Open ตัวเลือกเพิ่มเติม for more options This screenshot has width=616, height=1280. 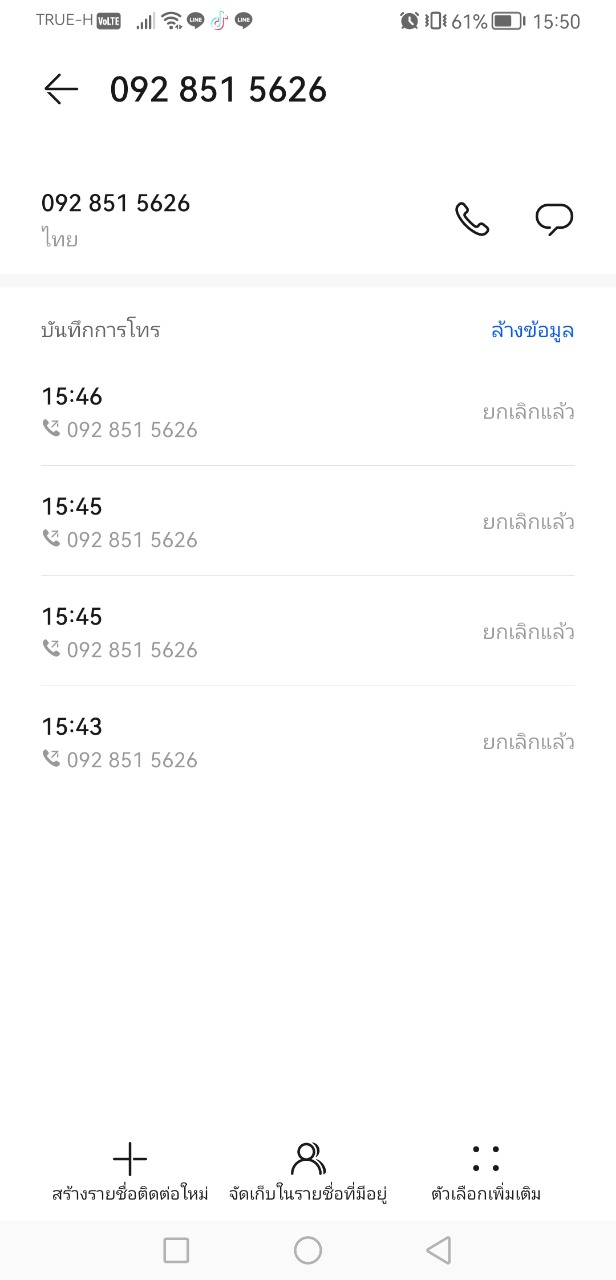tap(486, 1172)
